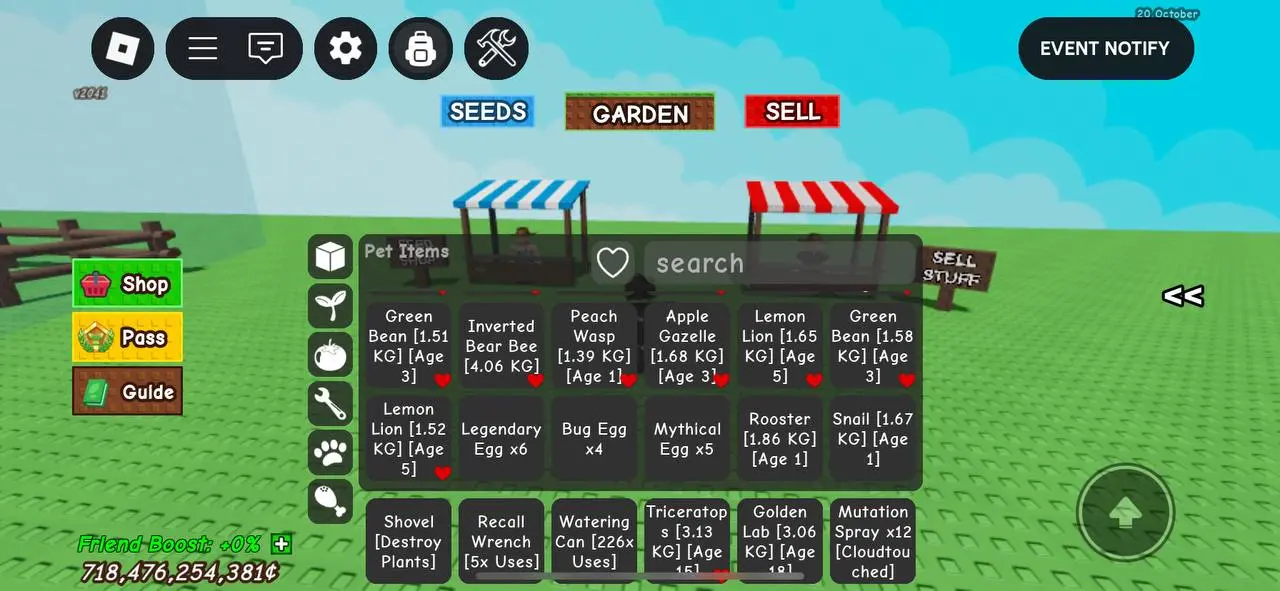Equip the Shovel [Destroy Plants]

click(x=408, y=541)
